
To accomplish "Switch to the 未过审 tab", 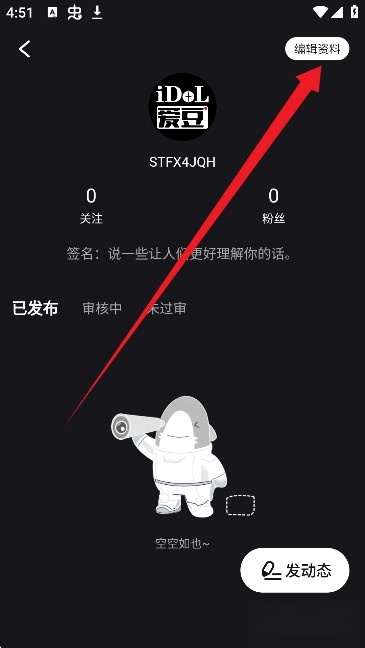I will 167,308.
